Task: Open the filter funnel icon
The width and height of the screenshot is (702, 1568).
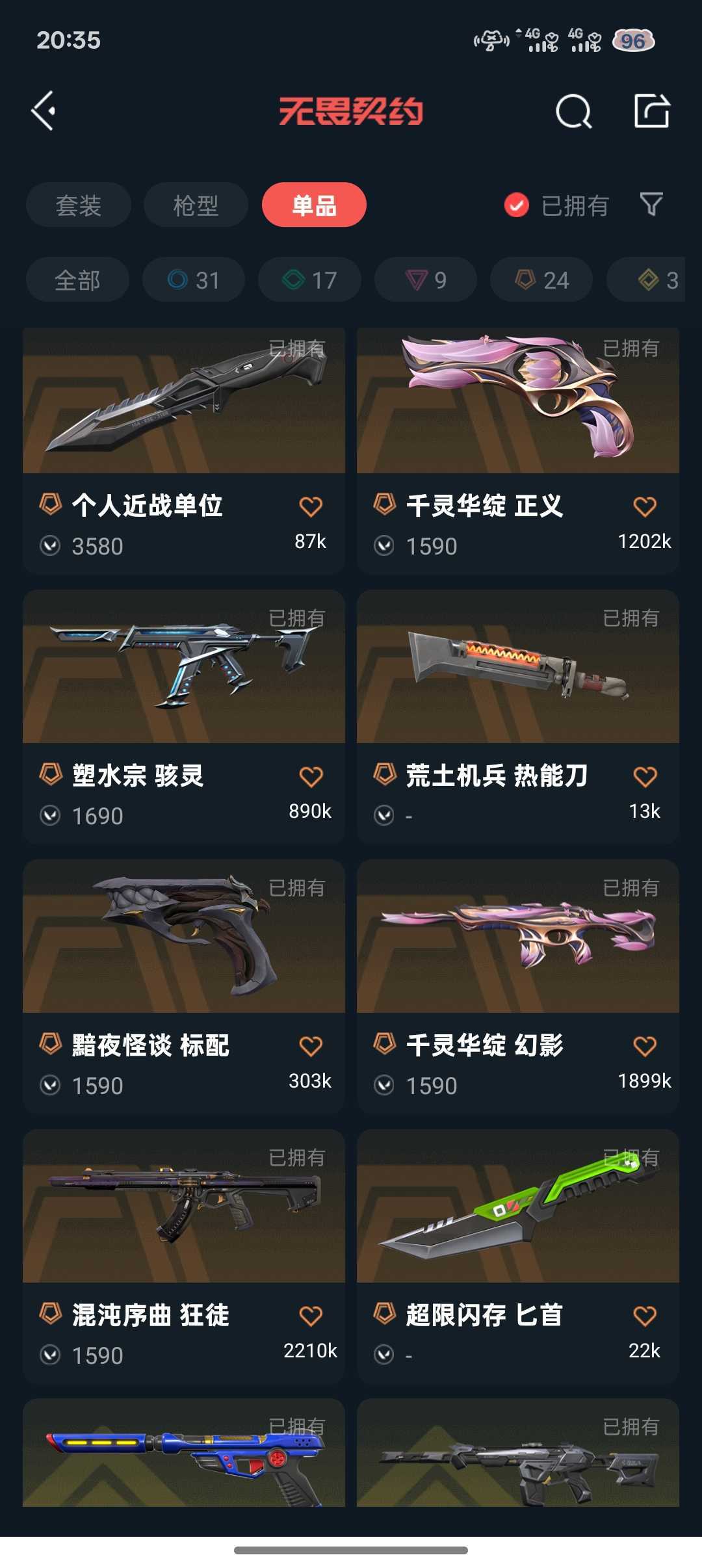Action: (652, 205)
